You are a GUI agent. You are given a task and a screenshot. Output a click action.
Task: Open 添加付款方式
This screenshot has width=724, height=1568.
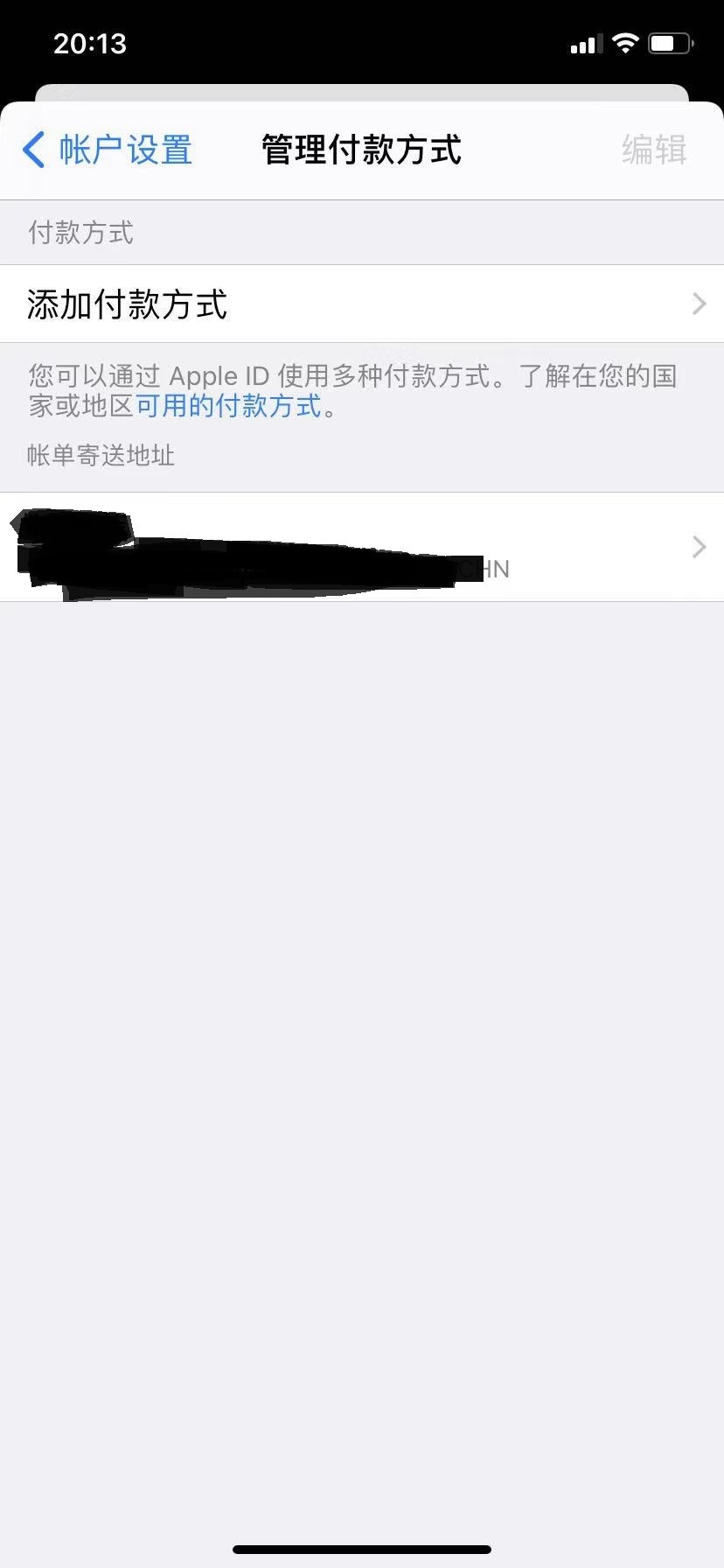coord(362,304)
